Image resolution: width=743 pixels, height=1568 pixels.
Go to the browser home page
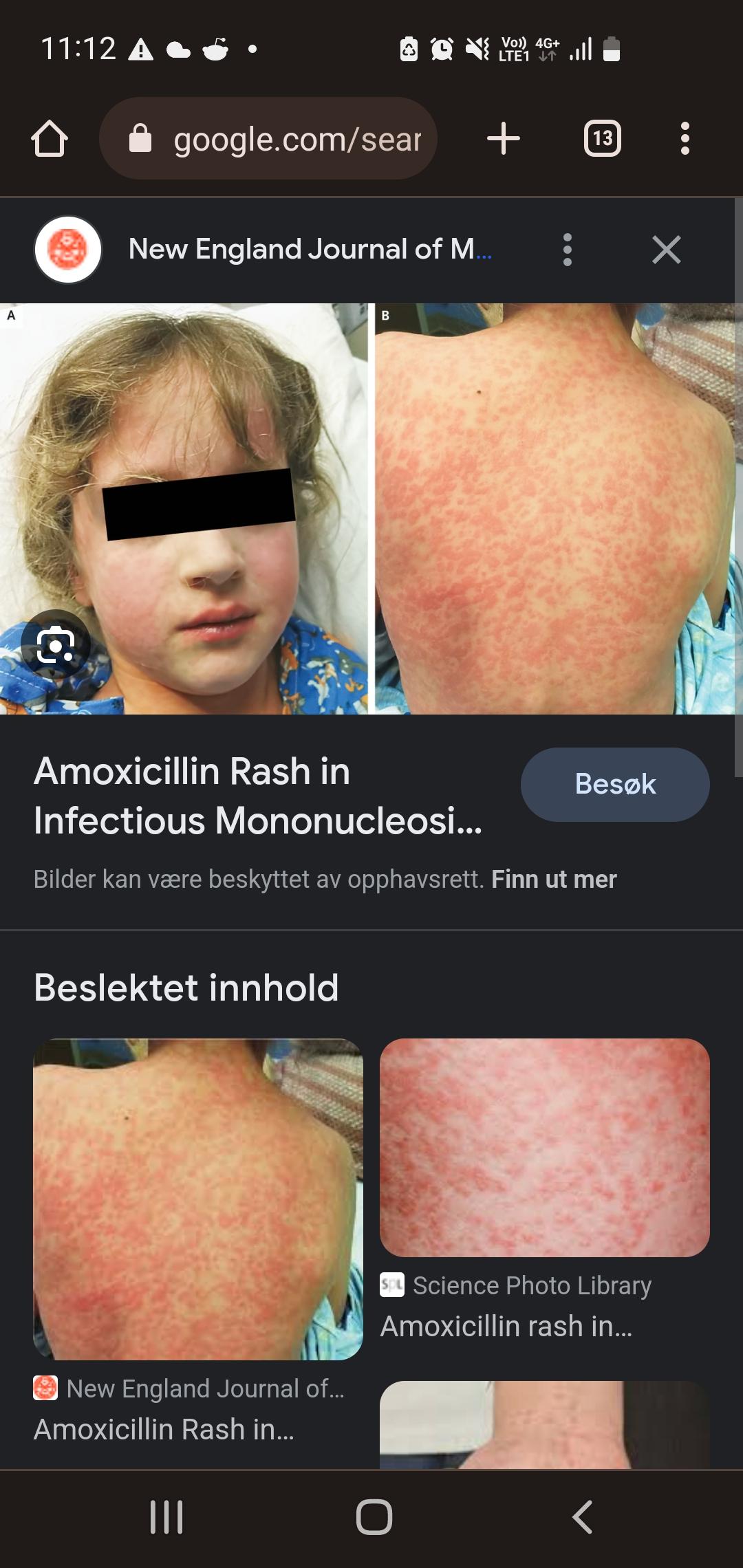[50, 139]
